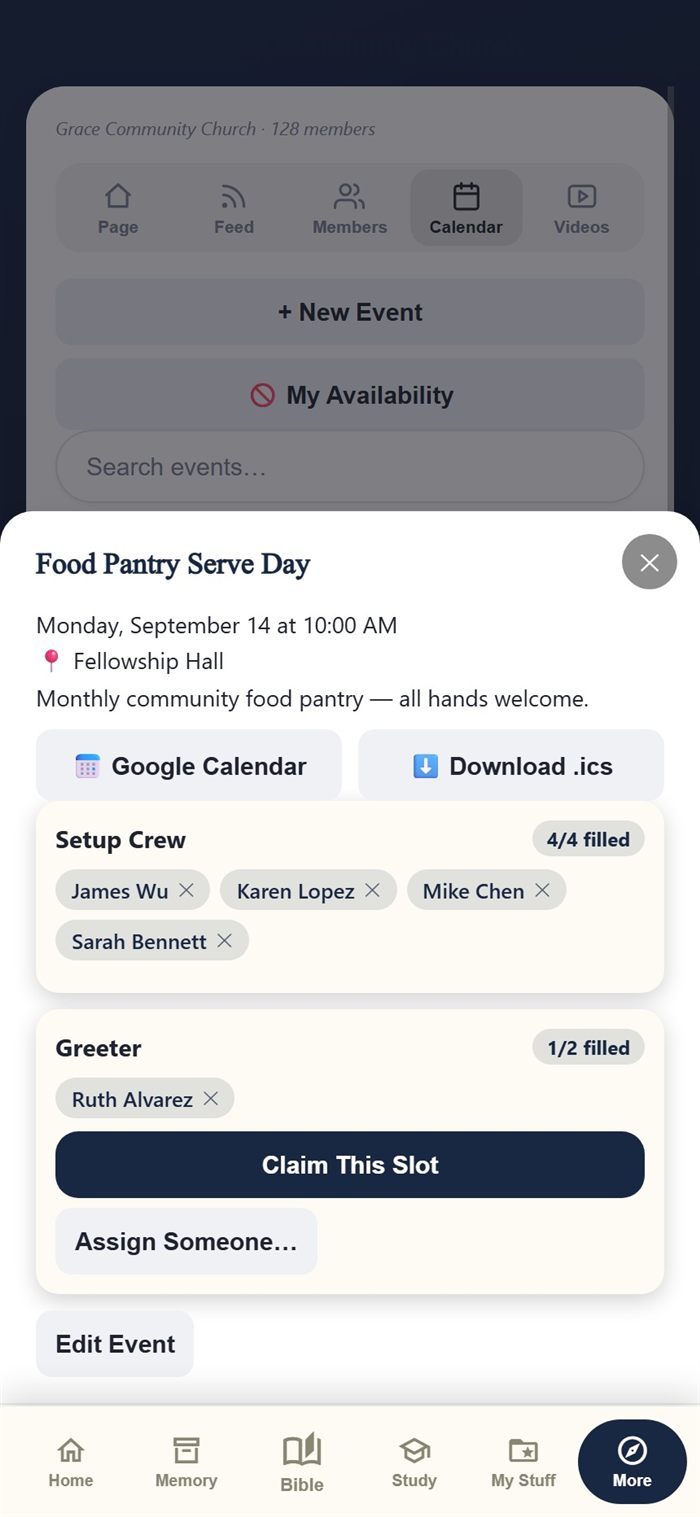The height and width of the screenshot is (1517, 700).
Task: Add event to Google Calendar
Action: tap(189, 766)
